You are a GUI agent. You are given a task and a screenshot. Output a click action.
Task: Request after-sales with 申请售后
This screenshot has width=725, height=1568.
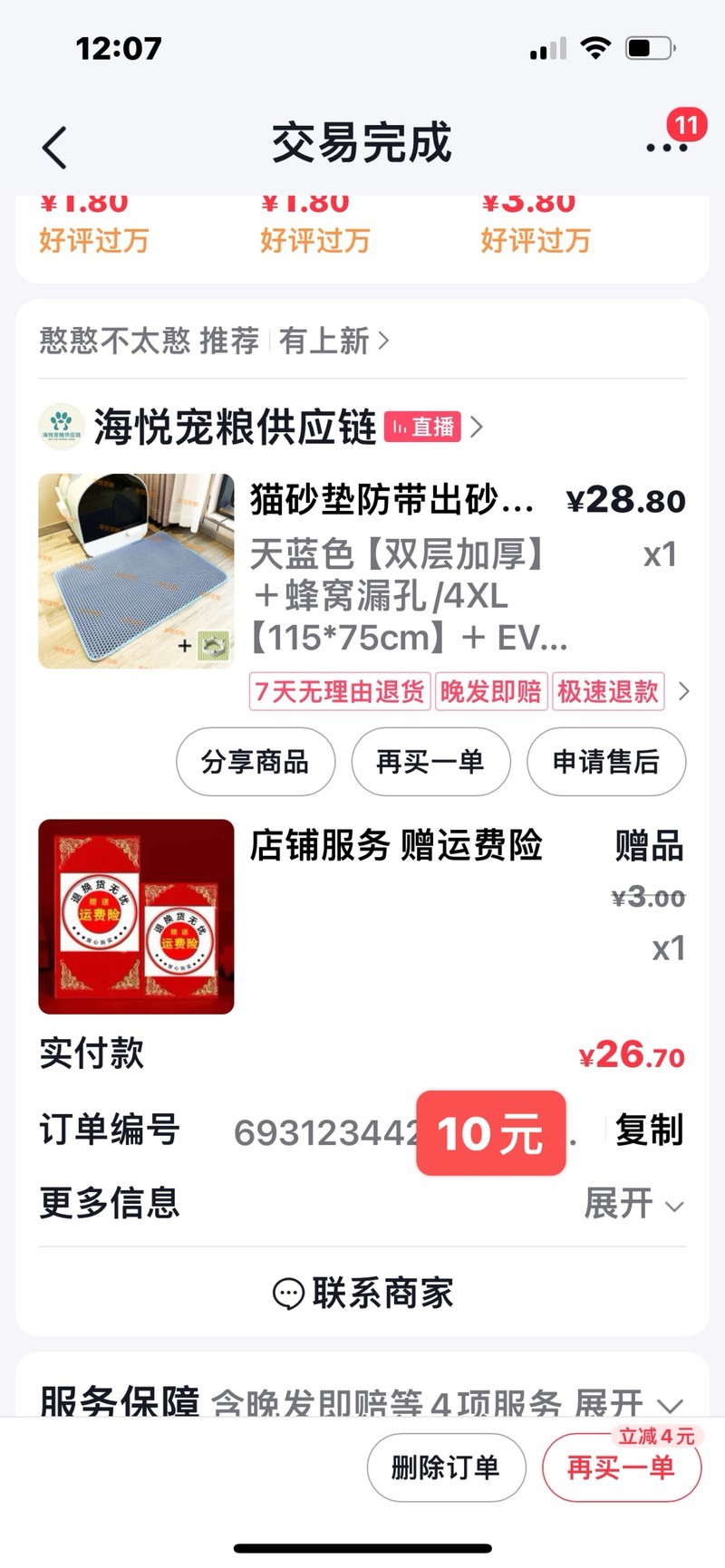tap(606, 762)
